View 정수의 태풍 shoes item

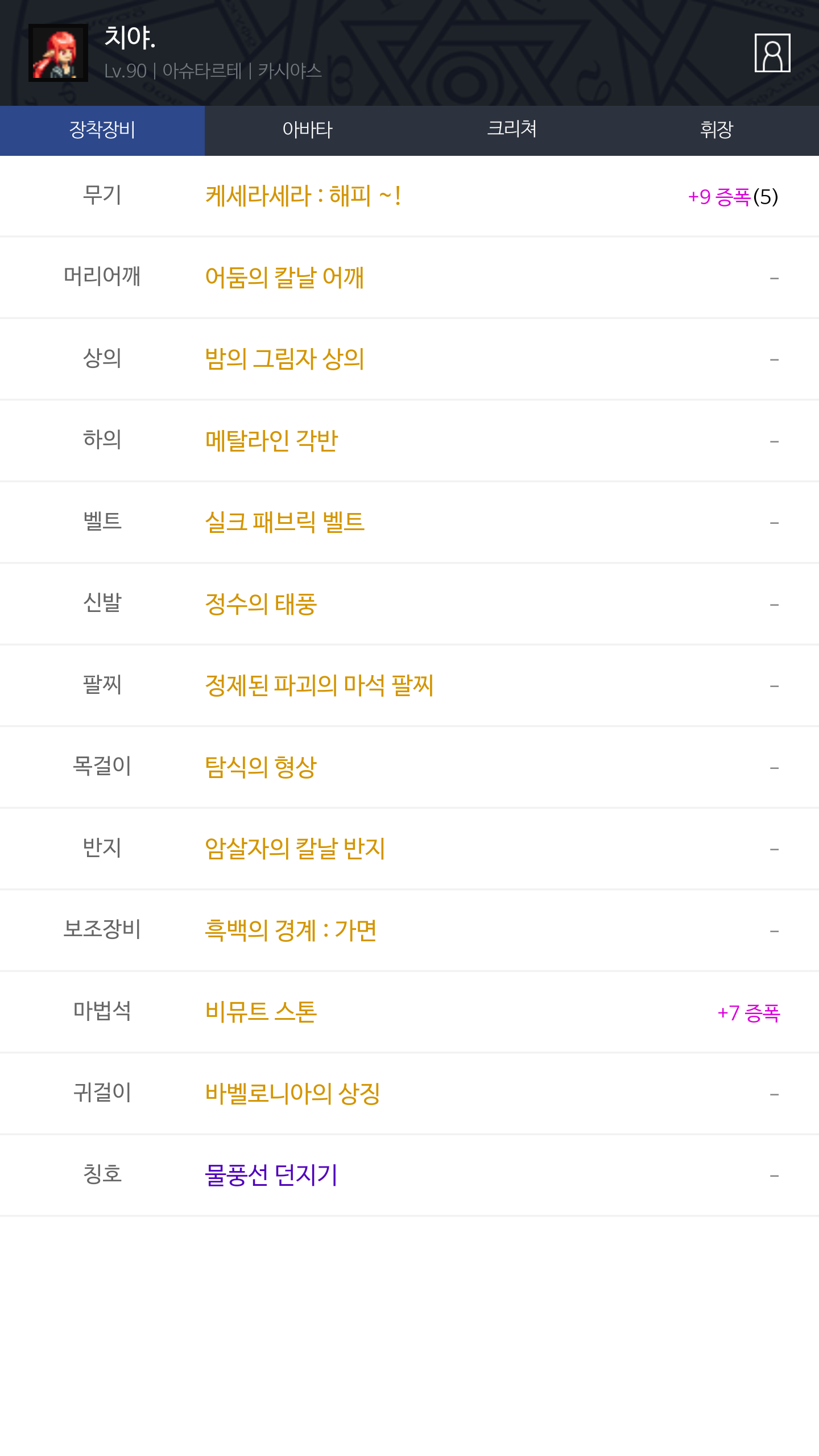pos(260,604)
